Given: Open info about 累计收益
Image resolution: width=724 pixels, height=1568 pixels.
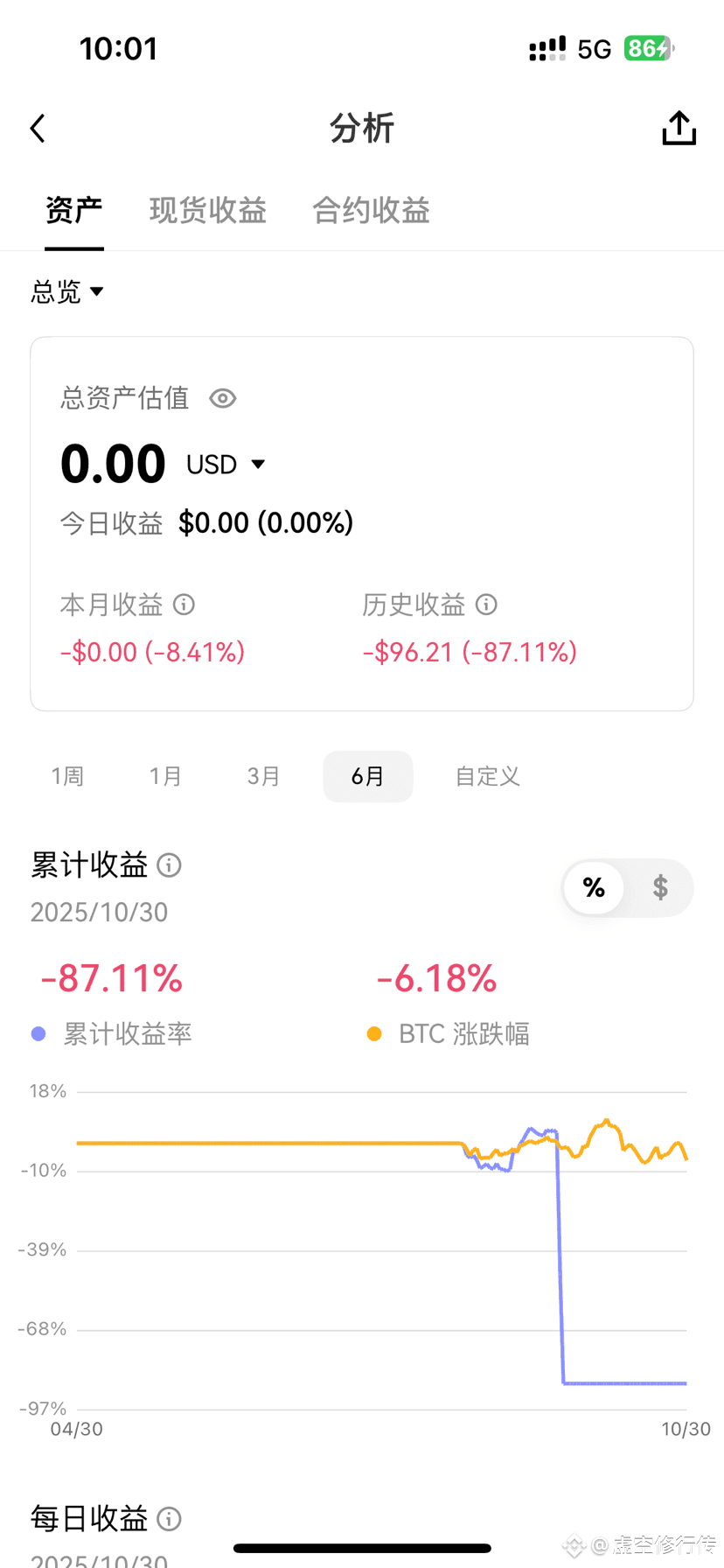Looking at the screenshot, I should pos(169,865).
